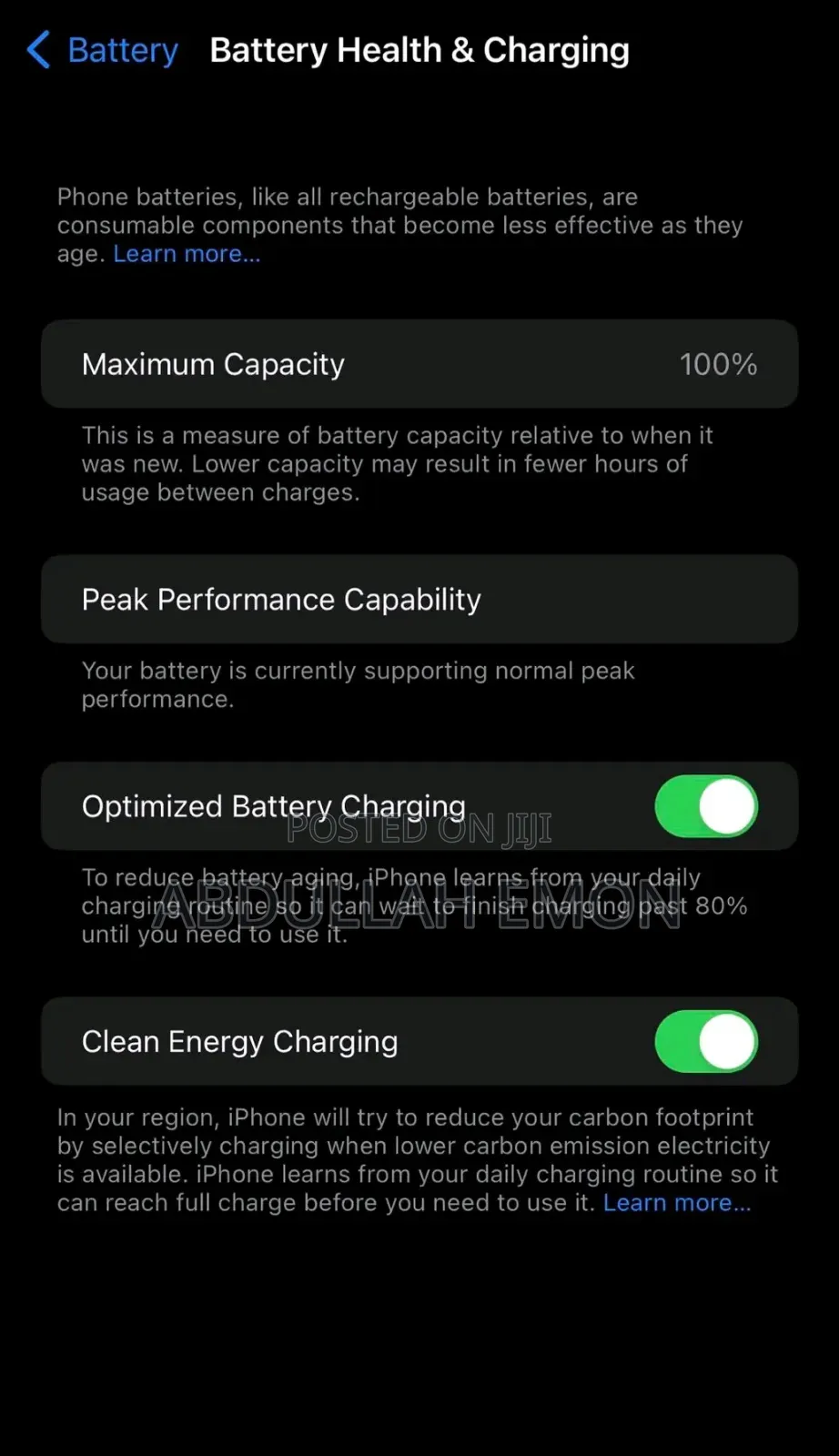
Task: Tap the Peak Performance Capability section
Action: 419,599
